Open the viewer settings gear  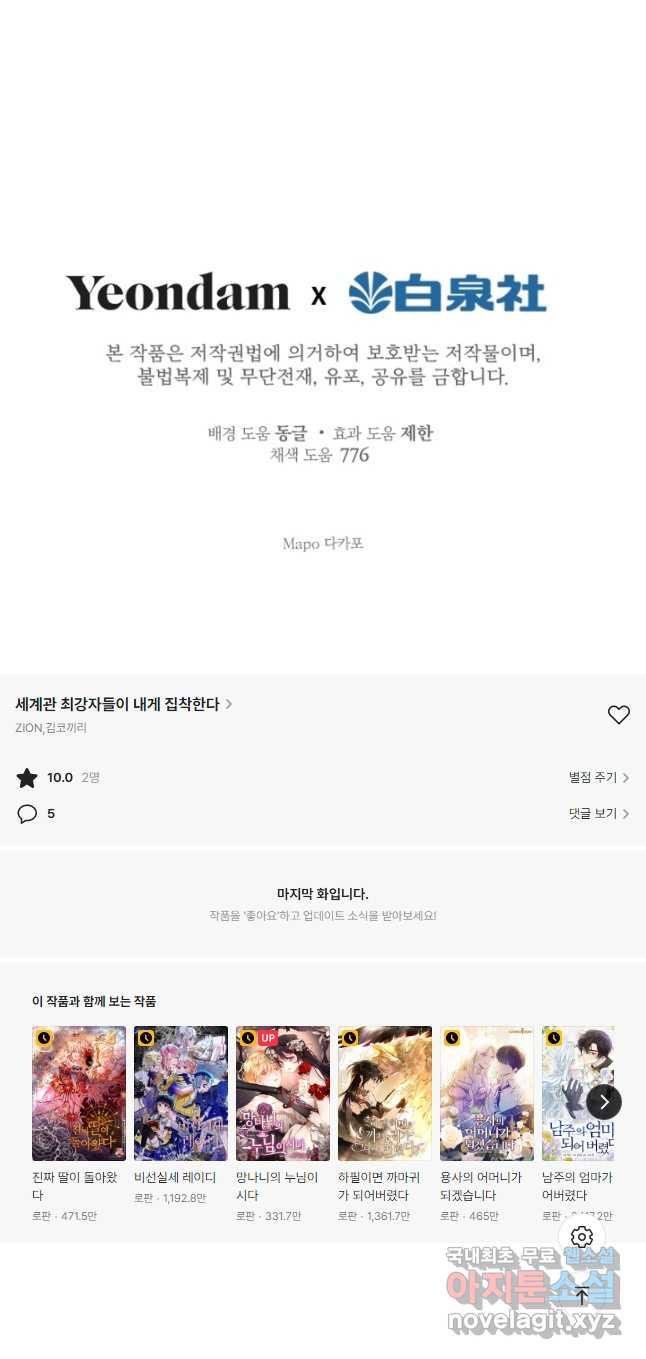click(x=582, y=1237)
